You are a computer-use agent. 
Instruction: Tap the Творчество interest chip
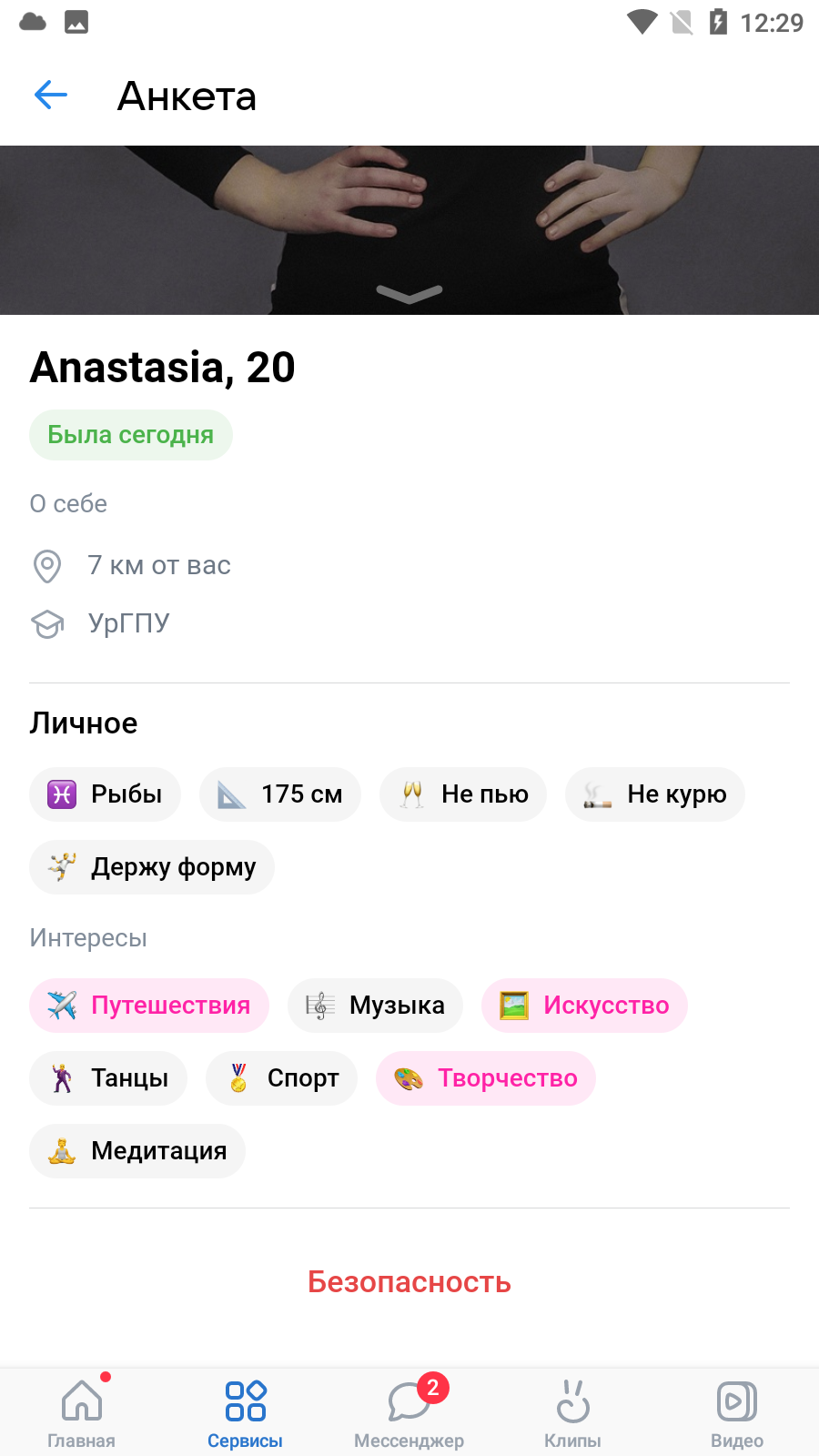(486, 1078)
